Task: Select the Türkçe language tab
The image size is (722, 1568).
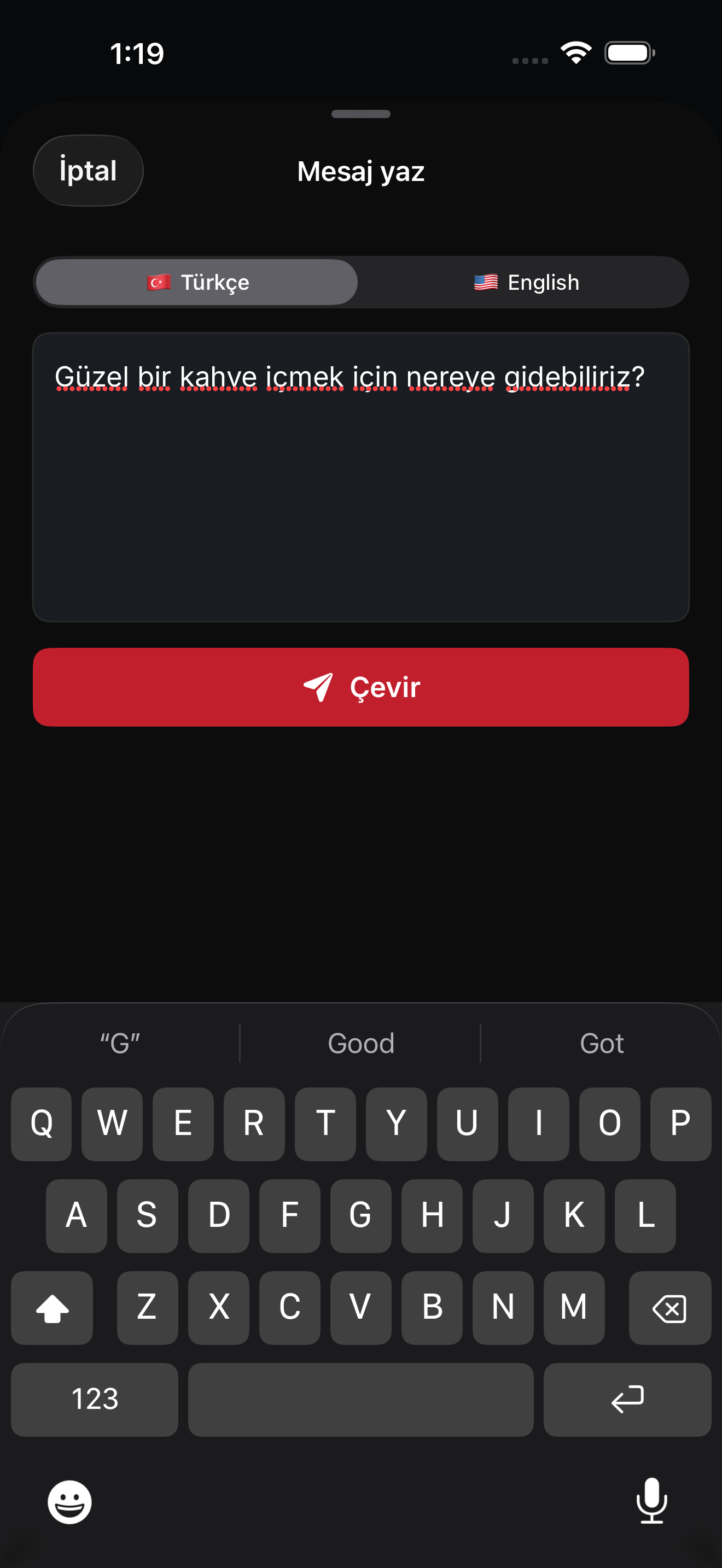Action: (x=196, y=283)
